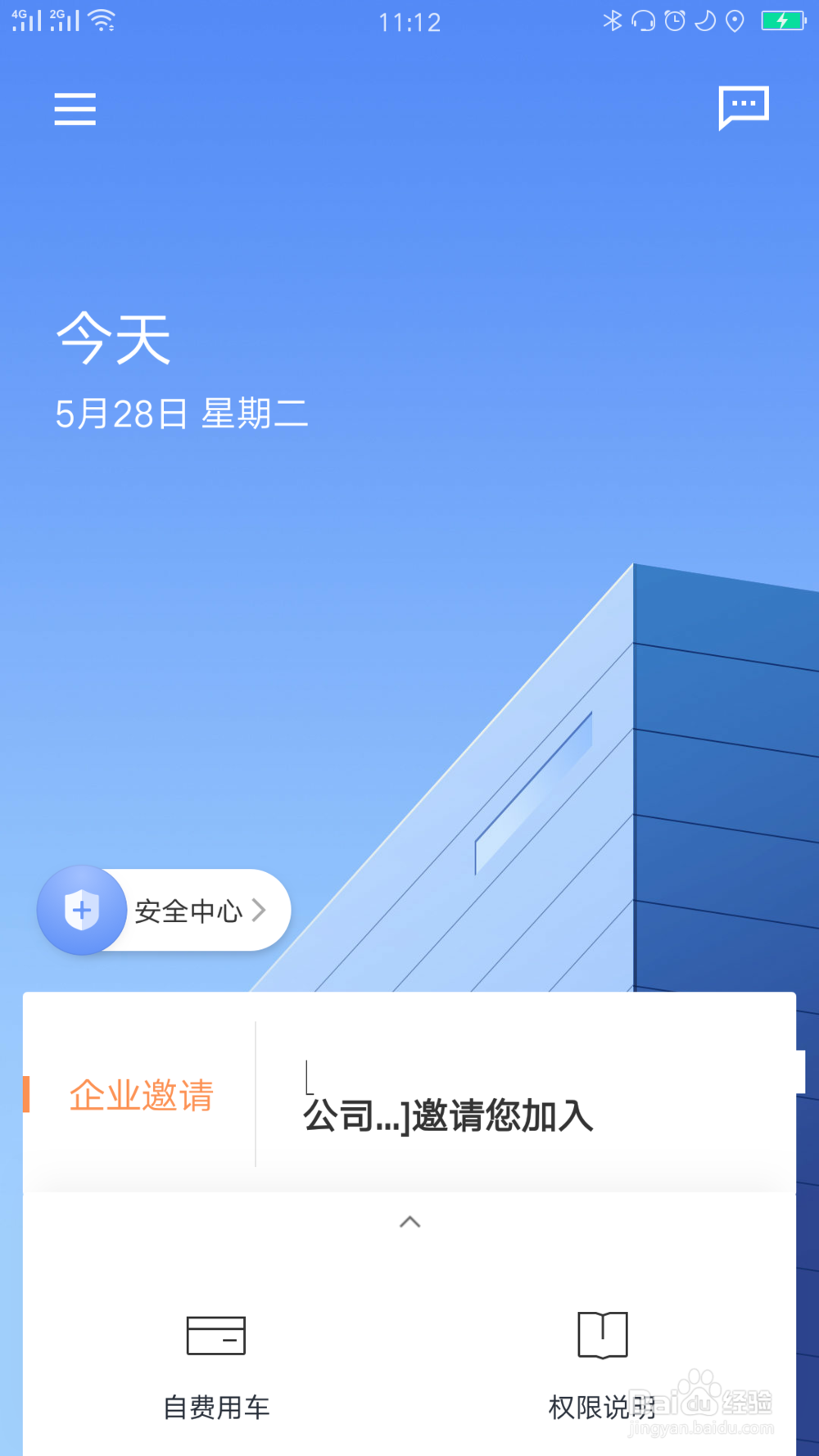Screen dimensions: 819x1456
Task: Switch to the 企业邀请 section
Action: 142,1095
